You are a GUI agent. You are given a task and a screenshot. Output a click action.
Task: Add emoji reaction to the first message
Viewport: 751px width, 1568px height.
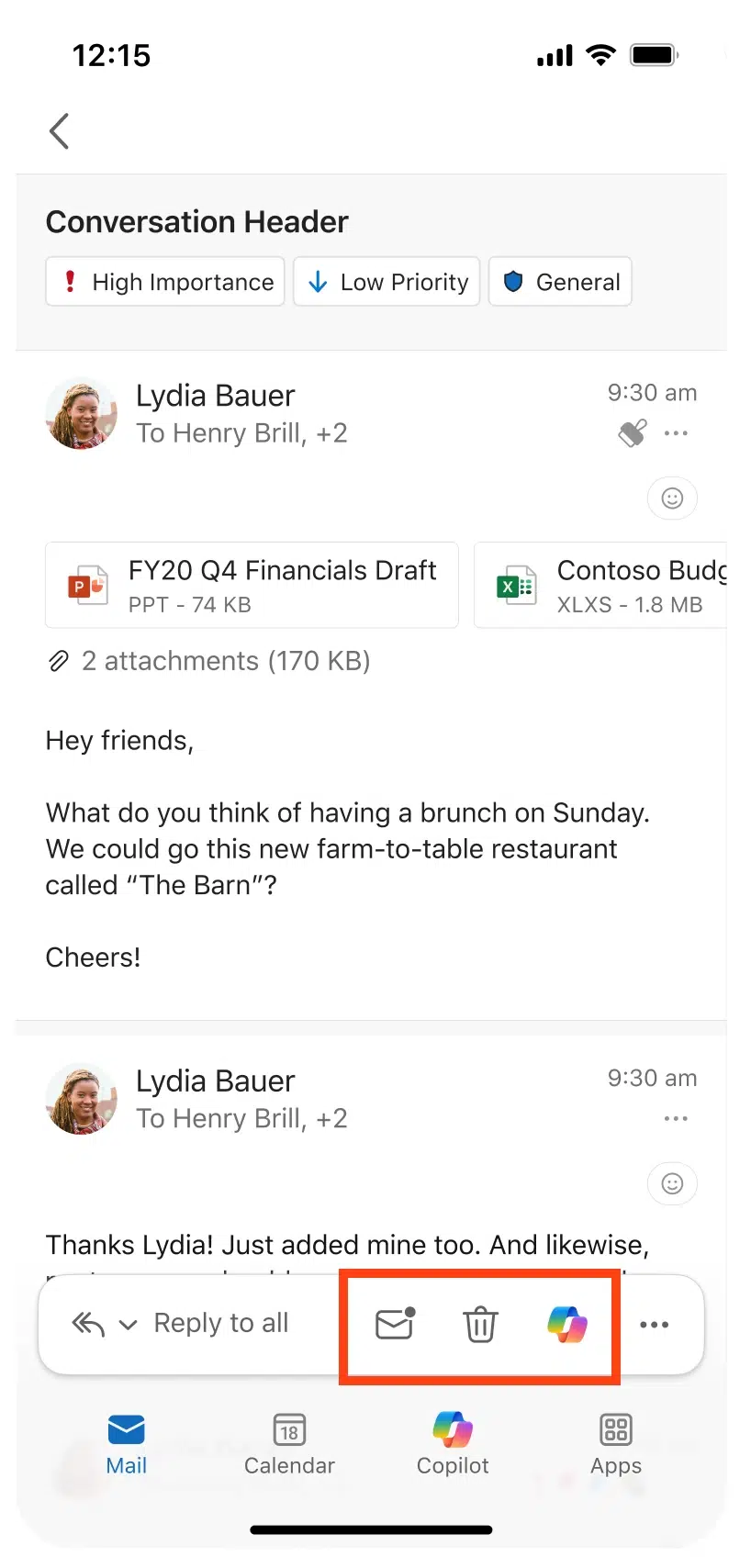[x=672, y=498]
